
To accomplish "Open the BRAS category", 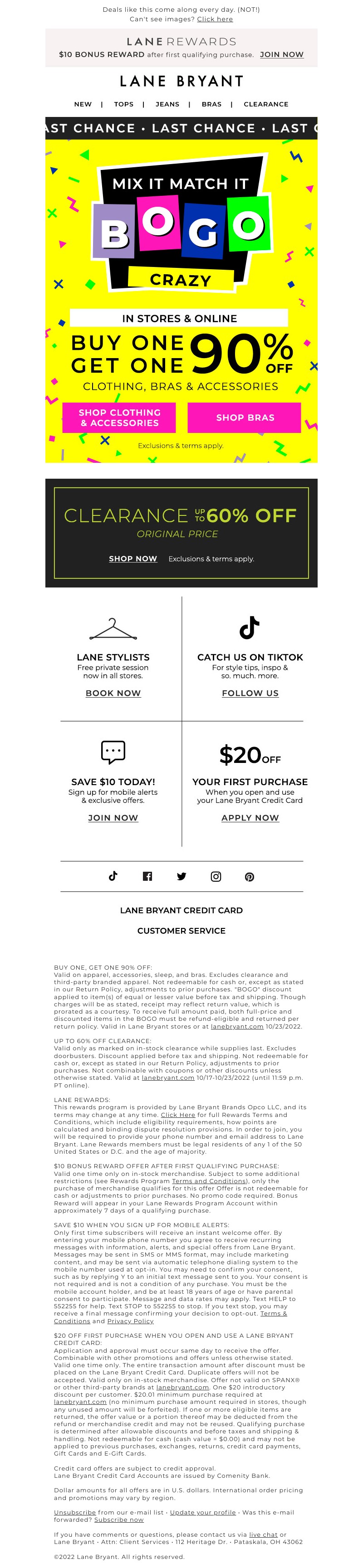I will pyautogui.click(x=211, y=104).
